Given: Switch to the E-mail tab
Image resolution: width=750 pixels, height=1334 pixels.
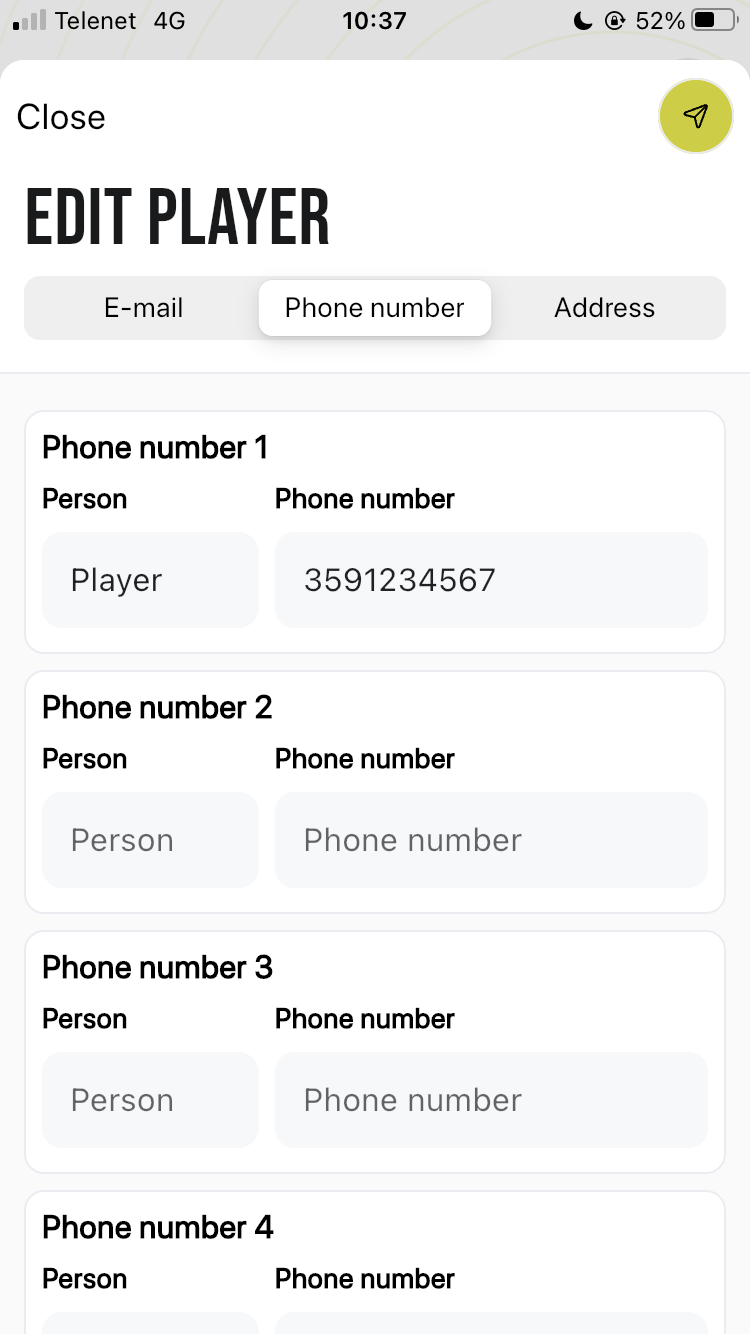Looking at the screenshot, I should [x=143, y=308].
